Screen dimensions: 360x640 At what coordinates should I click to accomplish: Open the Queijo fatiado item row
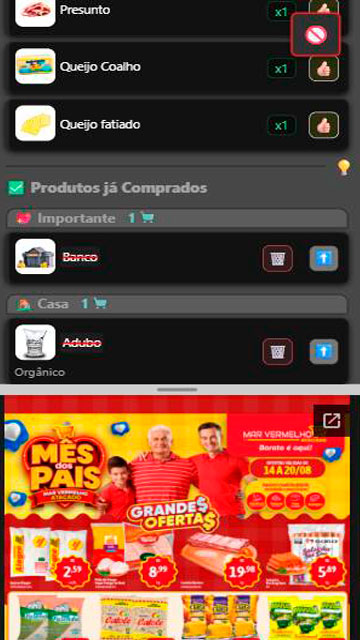179,124
